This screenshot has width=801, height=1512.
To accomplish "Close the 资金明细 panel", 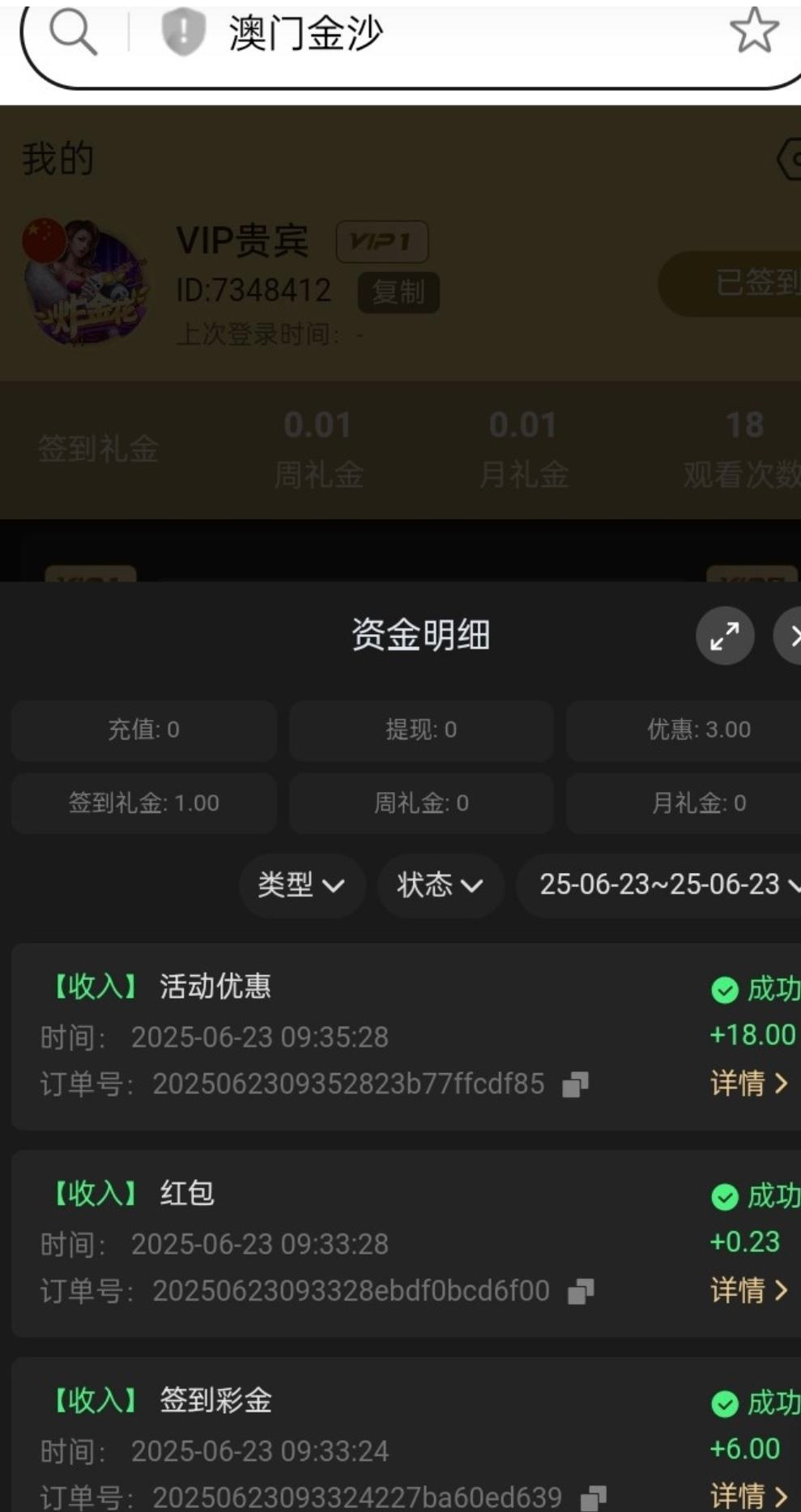I will pyautogui.click(x=791, y=636).
